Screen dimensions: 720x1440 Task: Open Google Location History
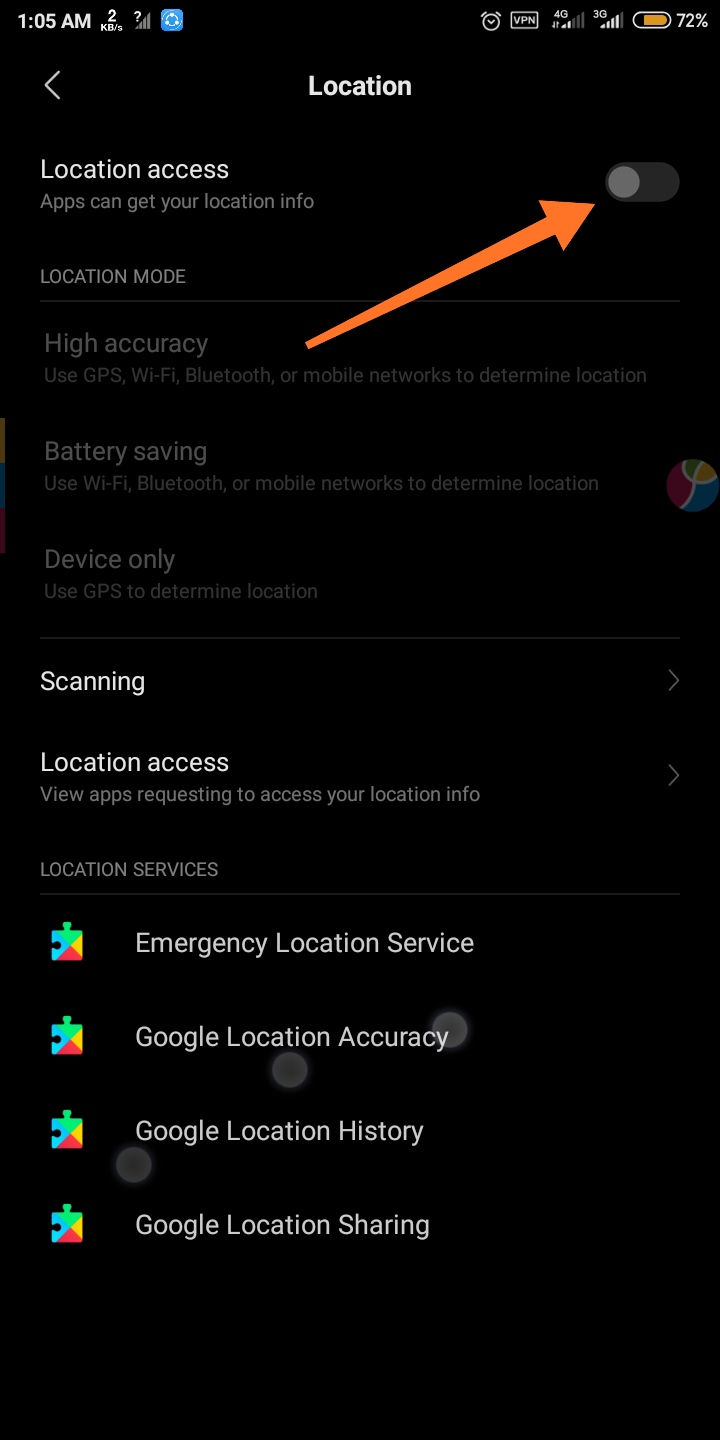360,1131
